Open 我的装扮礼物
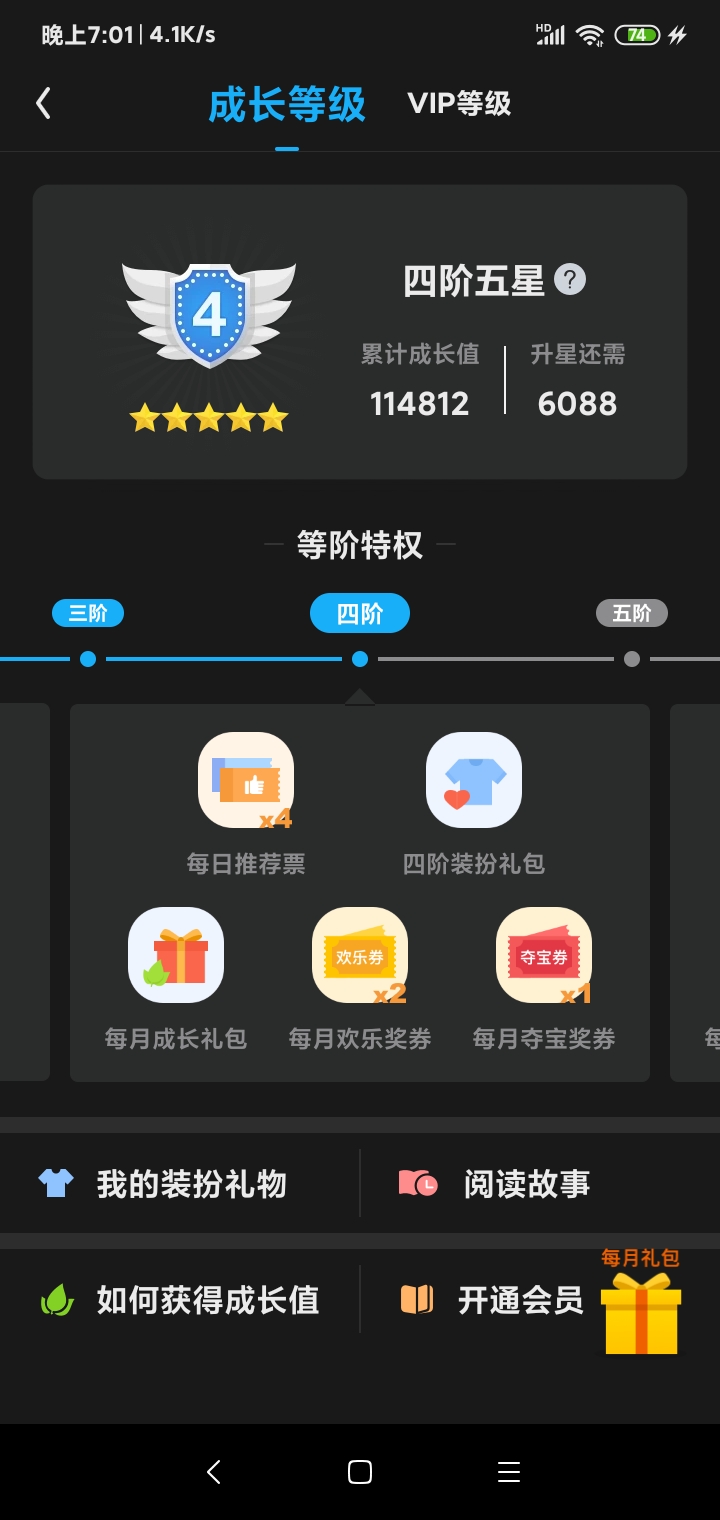Screen dimensions: 720x1520 coord(180,1184)
